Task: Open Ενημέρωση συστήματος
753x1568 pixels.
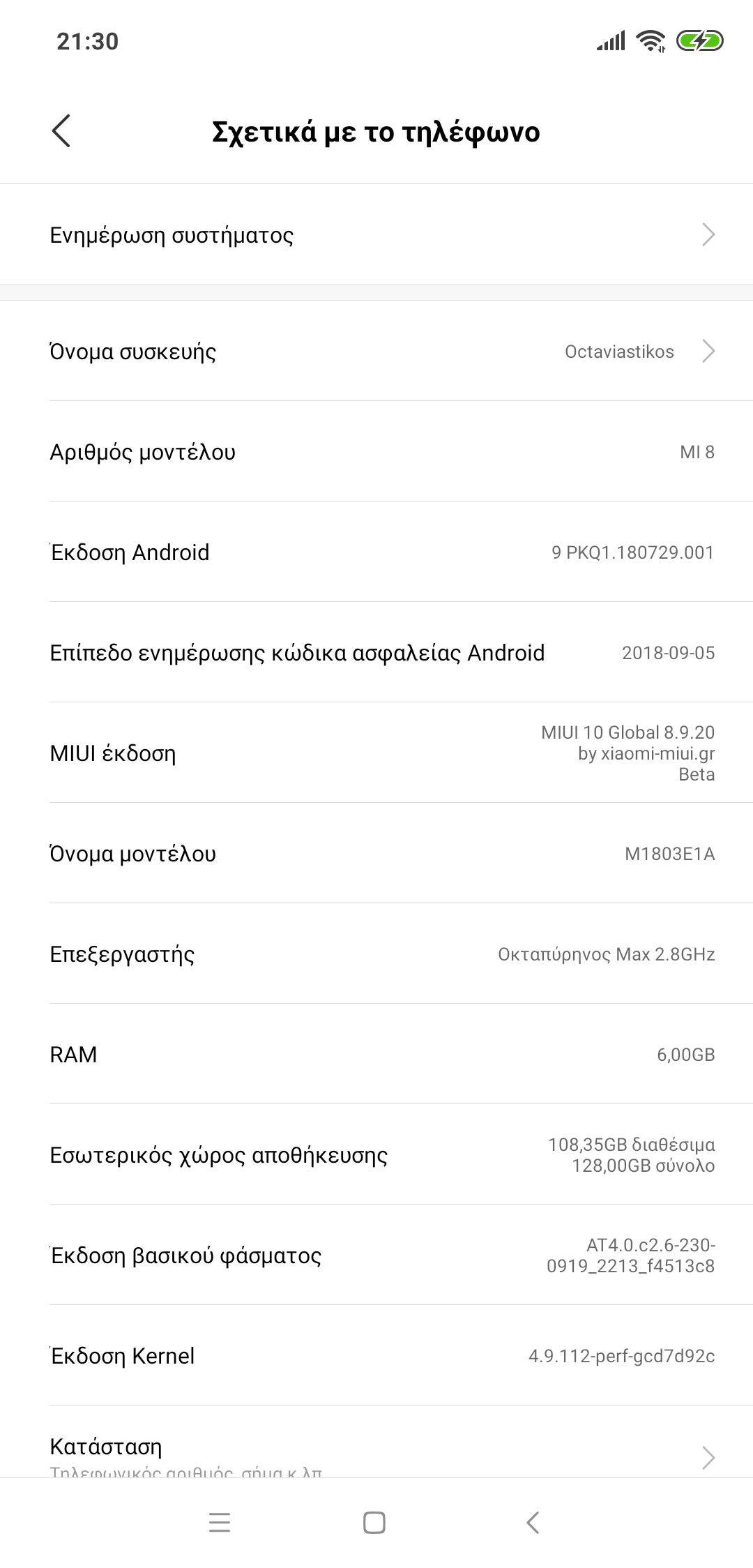Action: coord(376,235)
